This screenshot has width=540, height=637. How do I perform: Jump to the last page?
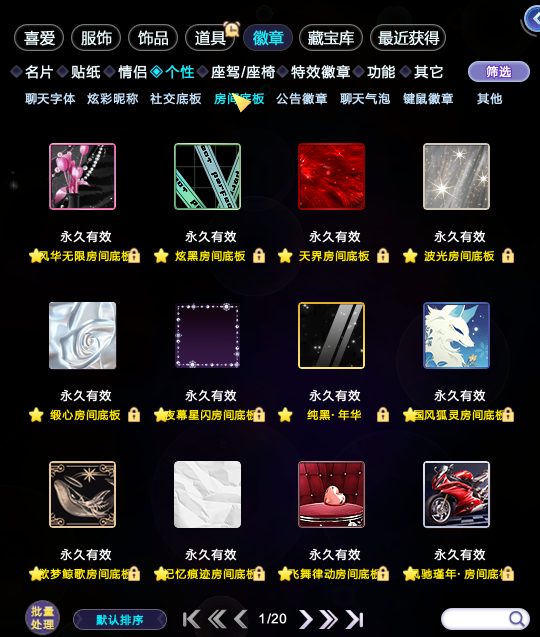tap(355, 619)
